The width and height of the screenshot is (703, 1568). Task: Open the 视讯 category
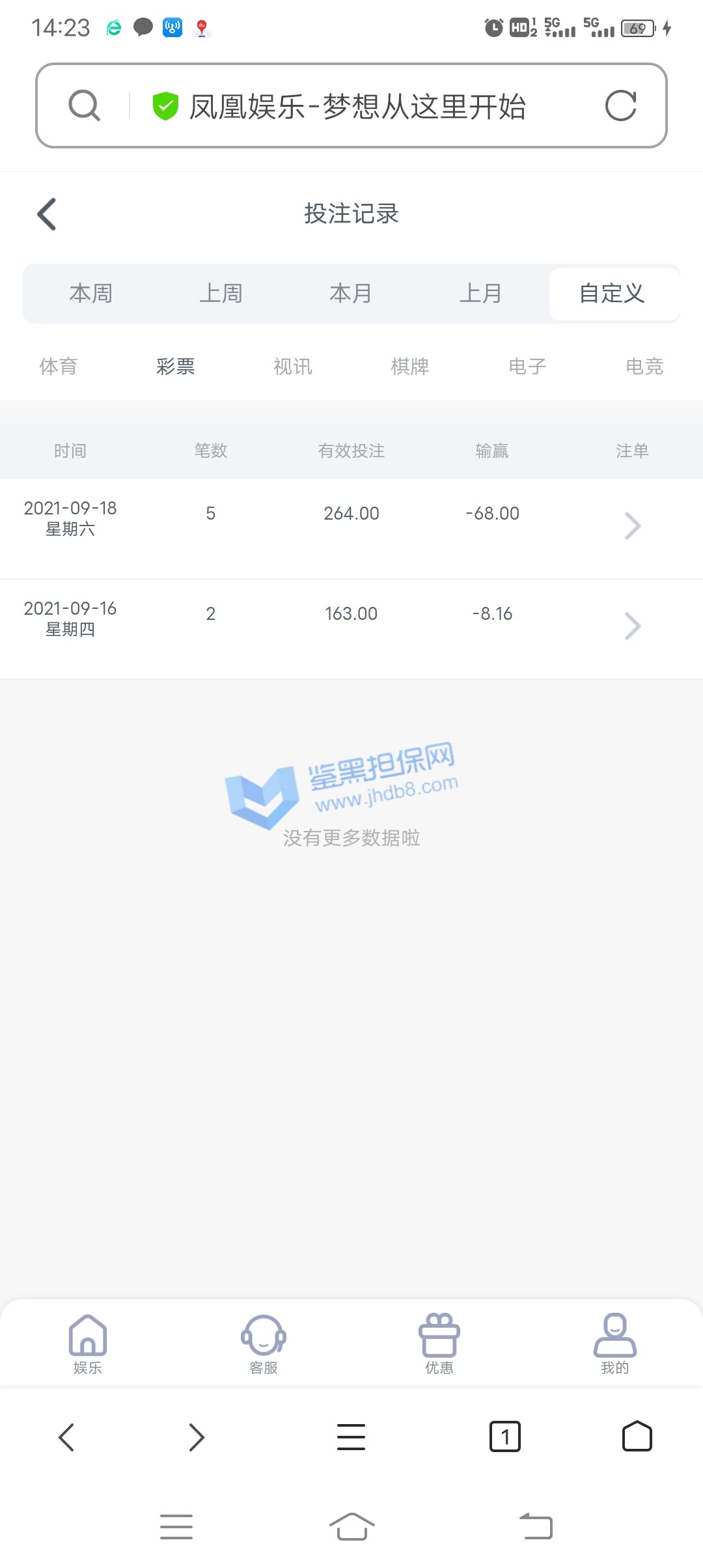pos(293,367)
